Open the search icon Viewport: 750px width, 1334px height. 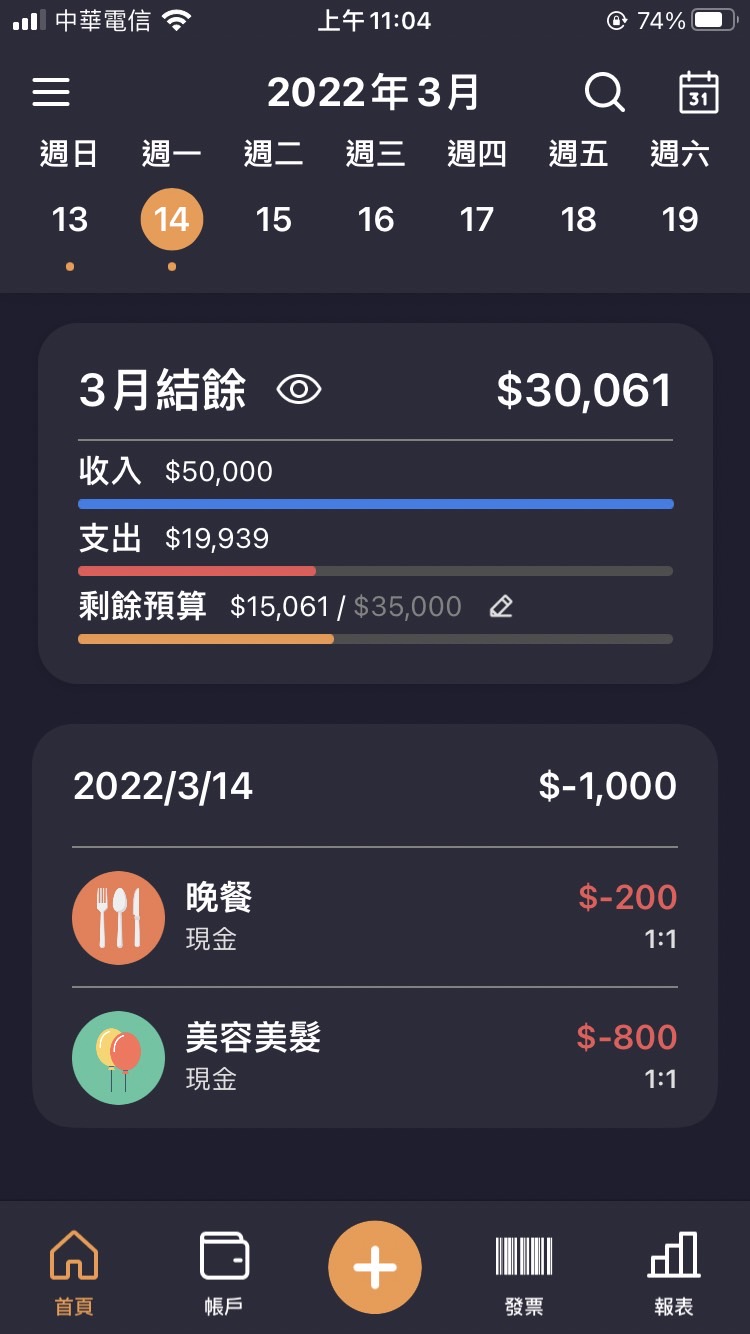pyautogui.click(x=604, y=93)
